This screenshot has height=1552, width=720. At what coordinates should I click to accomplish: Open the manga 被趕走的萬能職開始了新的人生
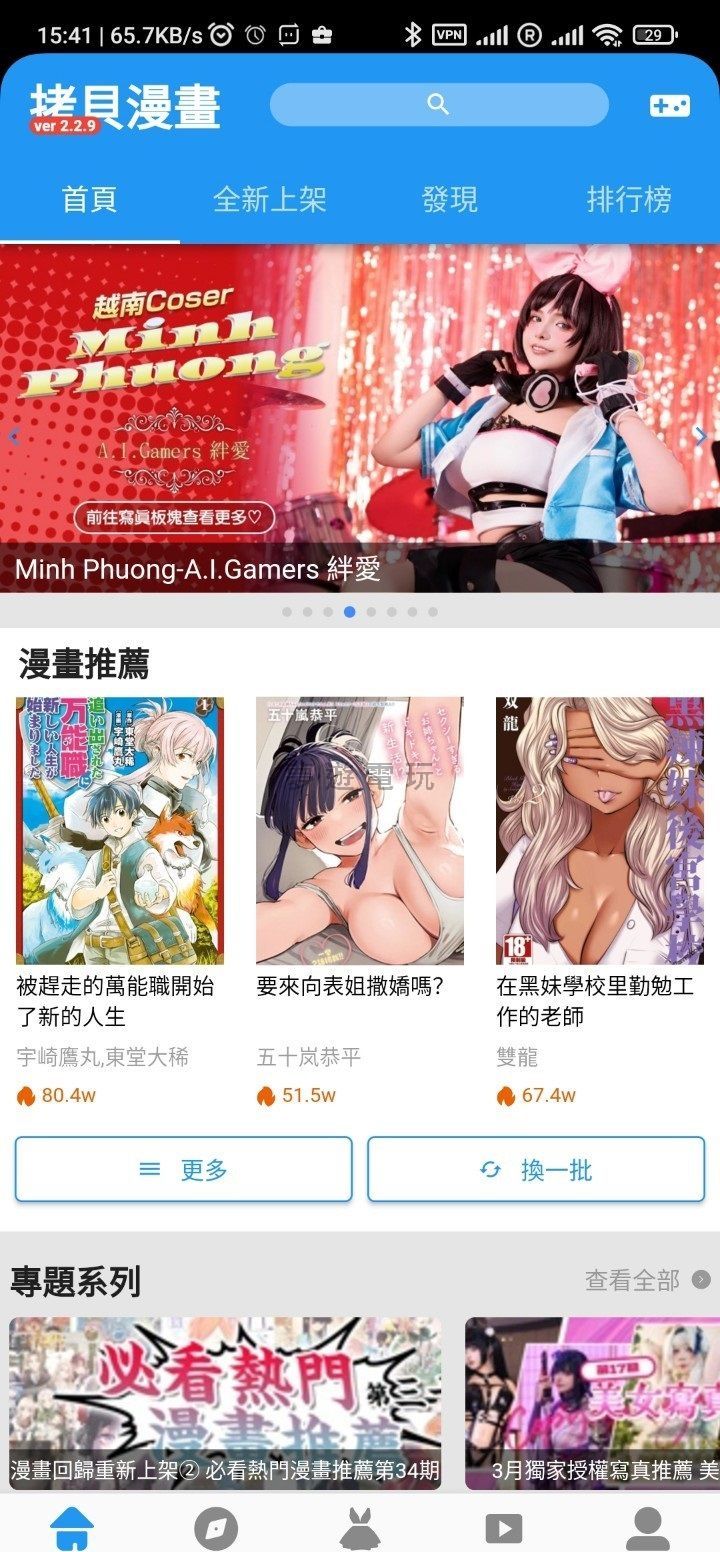120,831
